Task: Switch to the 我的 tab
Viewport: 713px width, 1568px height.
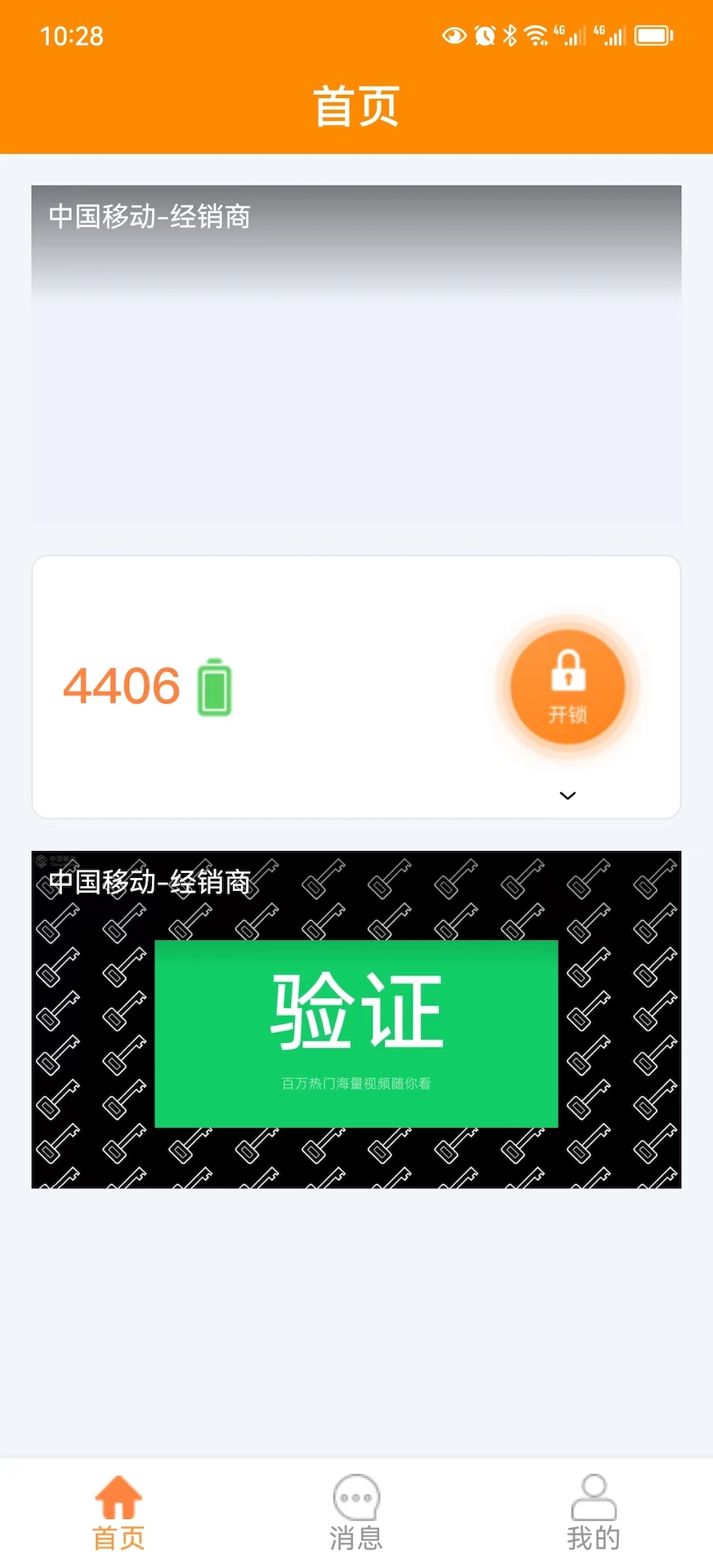Action: pos(594,1512)
